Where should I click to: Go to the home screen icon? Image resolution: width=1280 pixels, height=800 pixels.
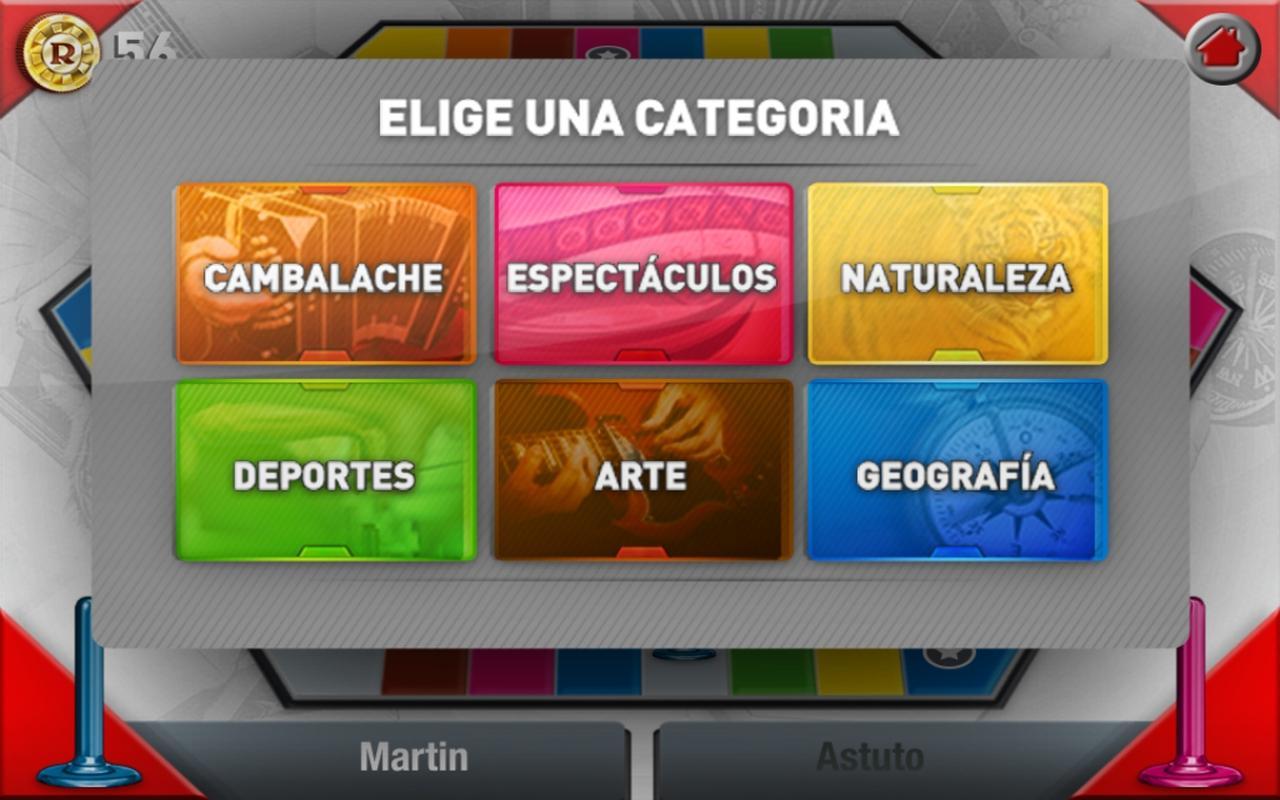click(1223, 48)
